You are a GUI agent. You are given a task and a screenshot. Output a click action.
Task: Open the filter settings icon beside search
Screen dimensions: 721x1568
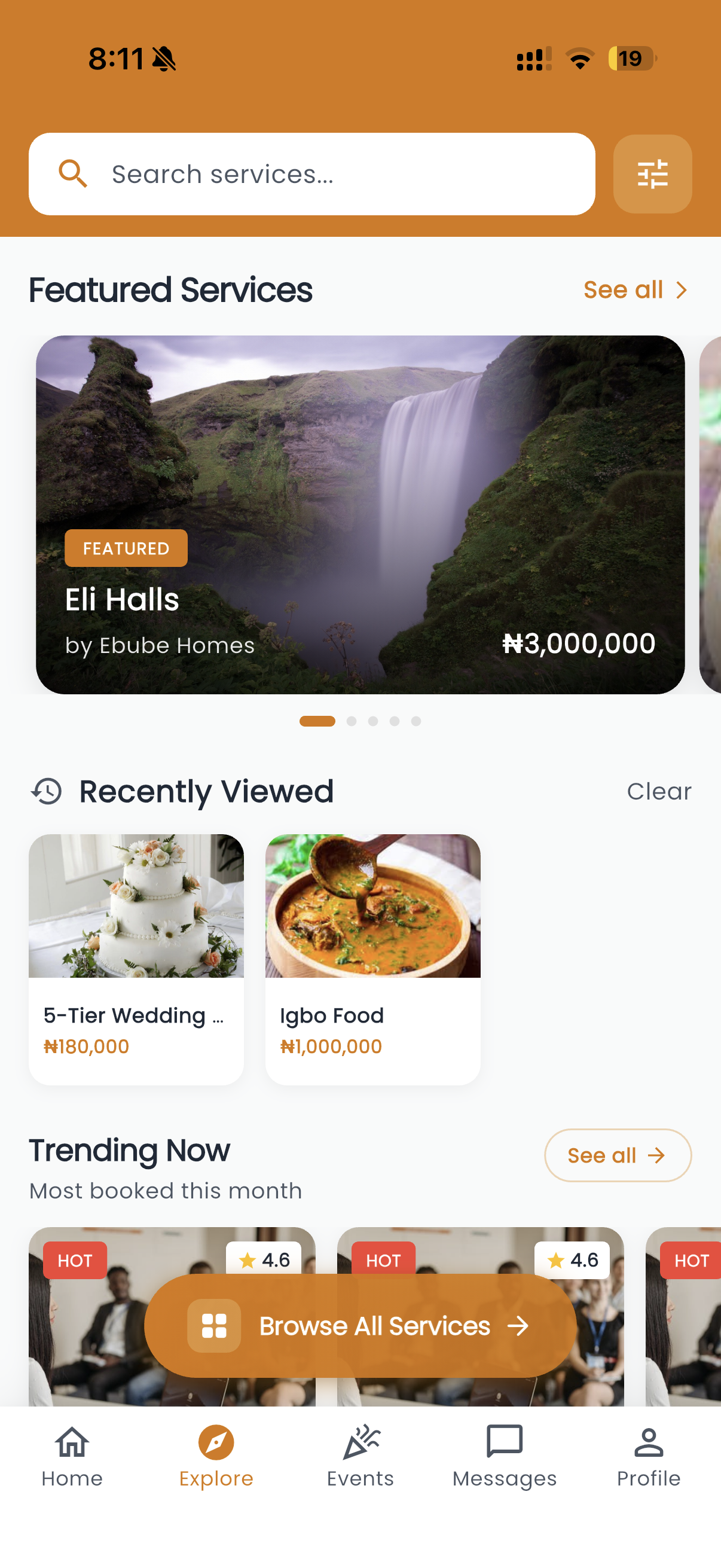click(x=652, y=175)
